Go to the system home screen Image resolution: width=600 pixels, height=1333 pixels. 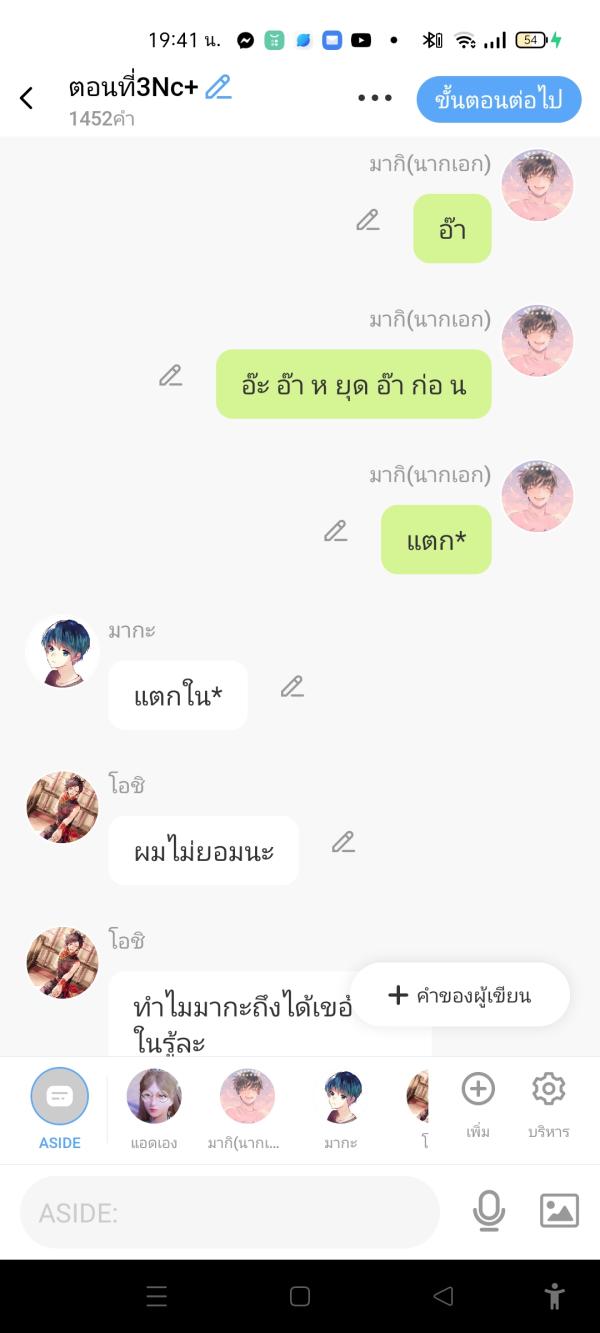300,1297
